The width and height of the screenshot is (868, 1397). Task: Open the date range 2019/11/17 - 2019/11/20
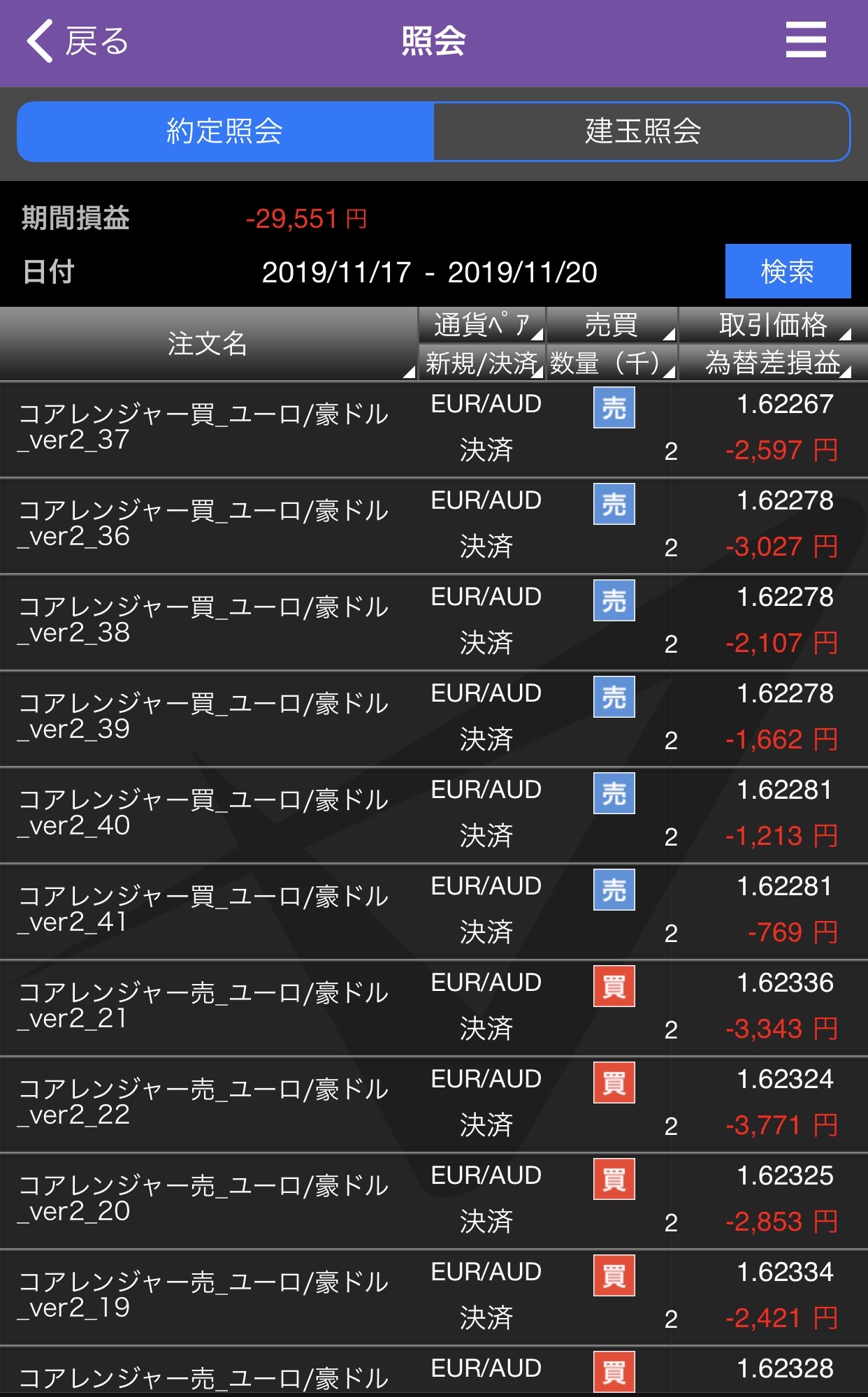point(429,273)
